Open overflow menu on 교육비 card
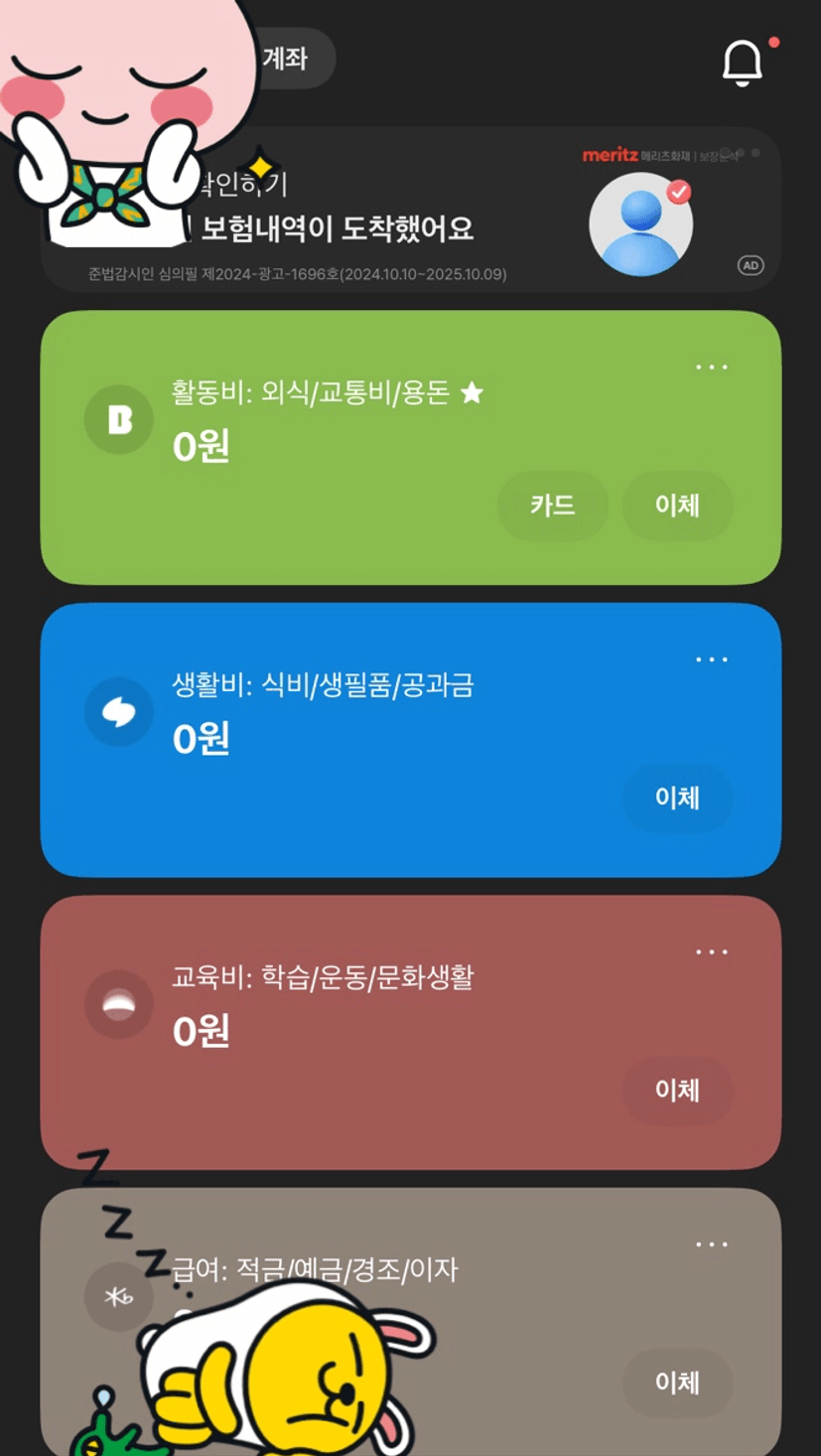This screenshot has height=1456, width=821. 711,951
